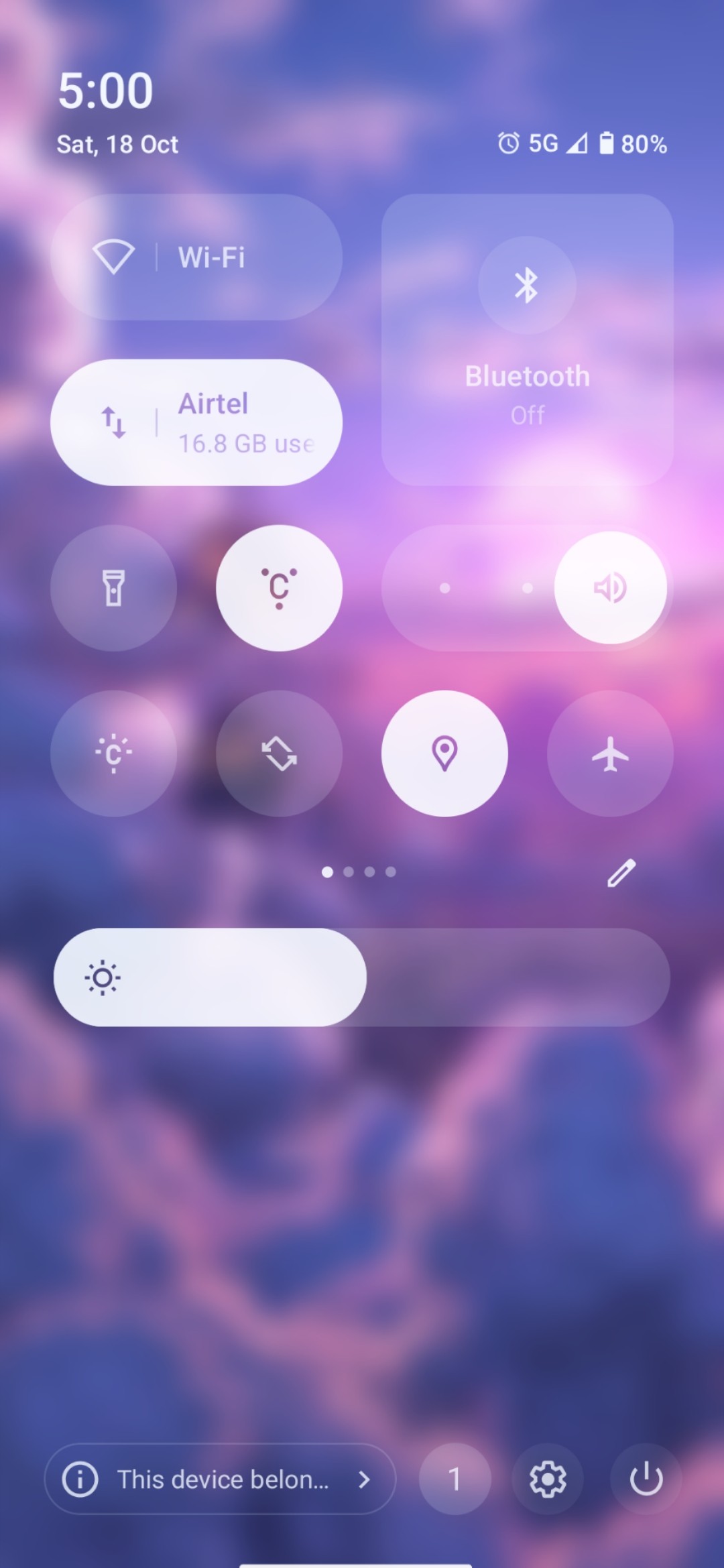Screen dimensions: 724x1568
Task: Enable auto-rotate screen
Action: coord(279,753)
